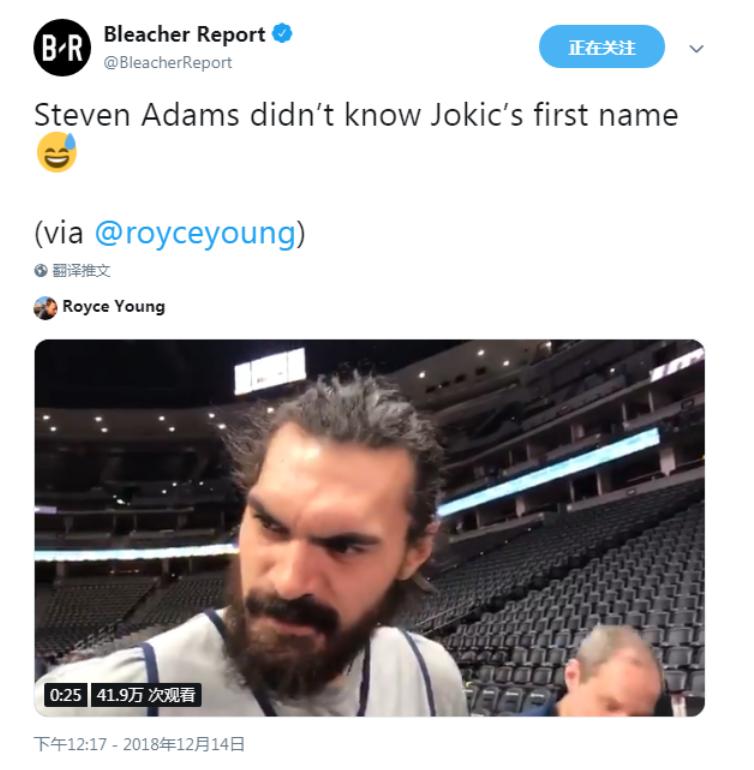Translate this tweet

(80, 270)
